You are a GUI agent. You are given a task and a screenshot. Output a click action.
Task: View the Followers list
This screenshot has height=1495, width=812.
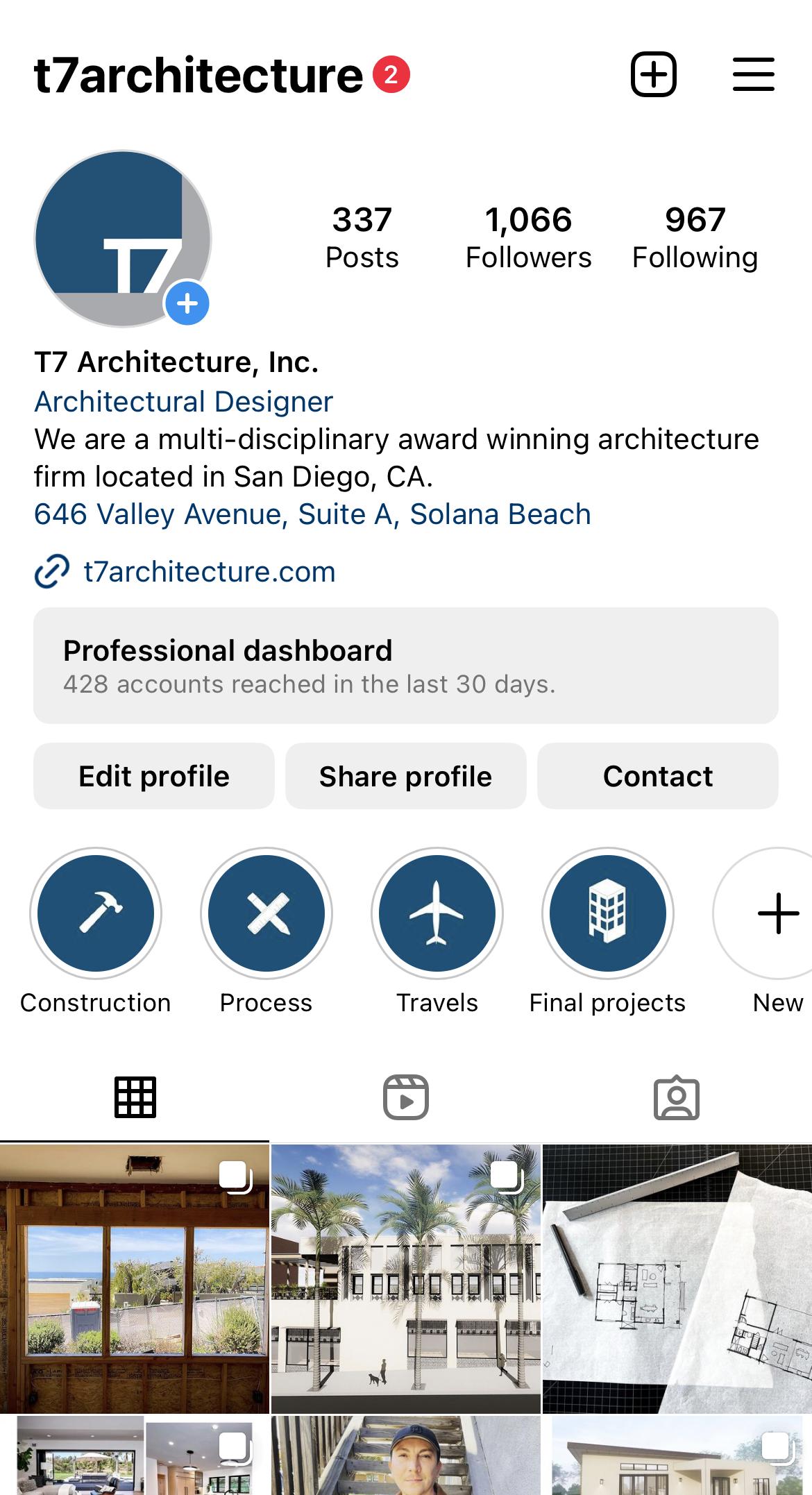coord(528,237)
